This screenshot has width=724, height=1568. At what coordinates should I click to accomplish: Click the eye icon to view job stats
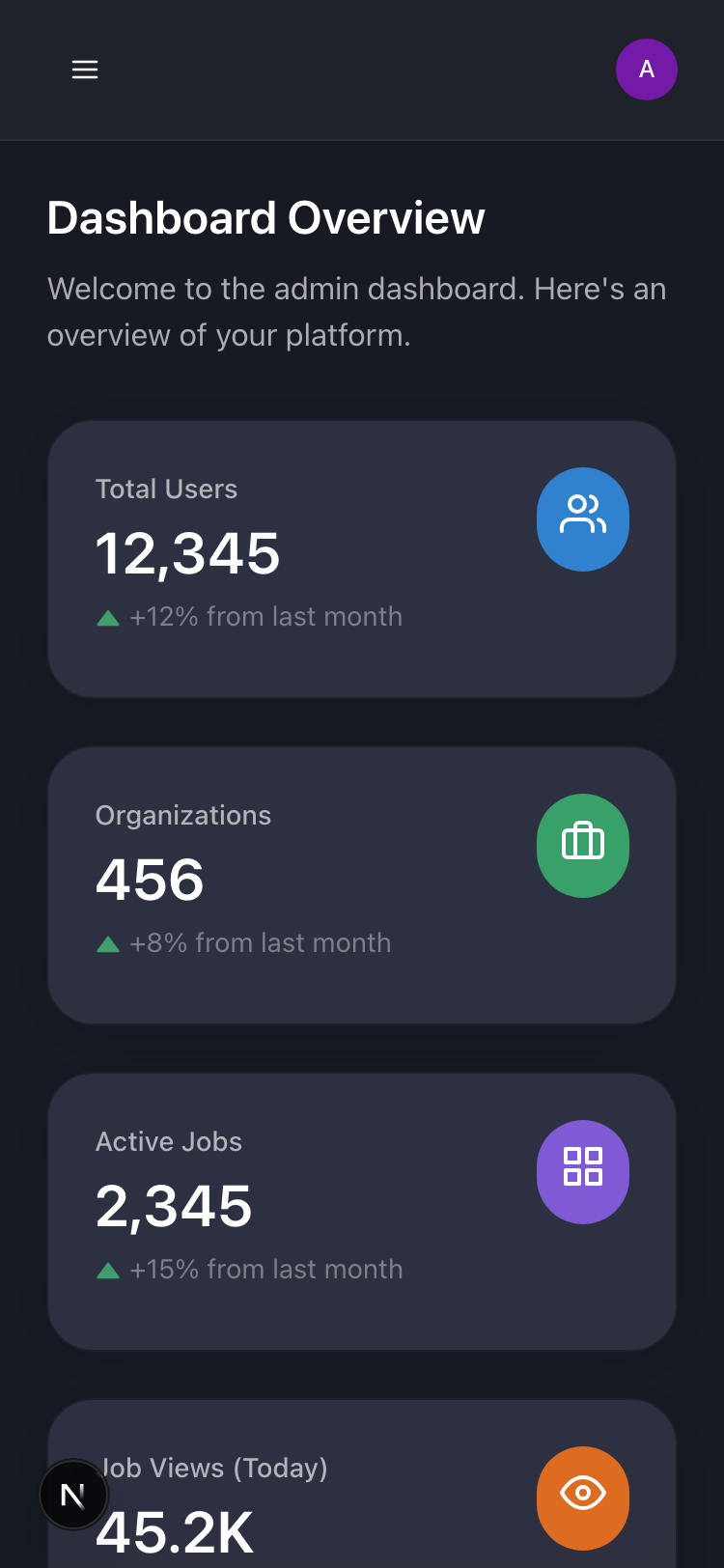583,1498
